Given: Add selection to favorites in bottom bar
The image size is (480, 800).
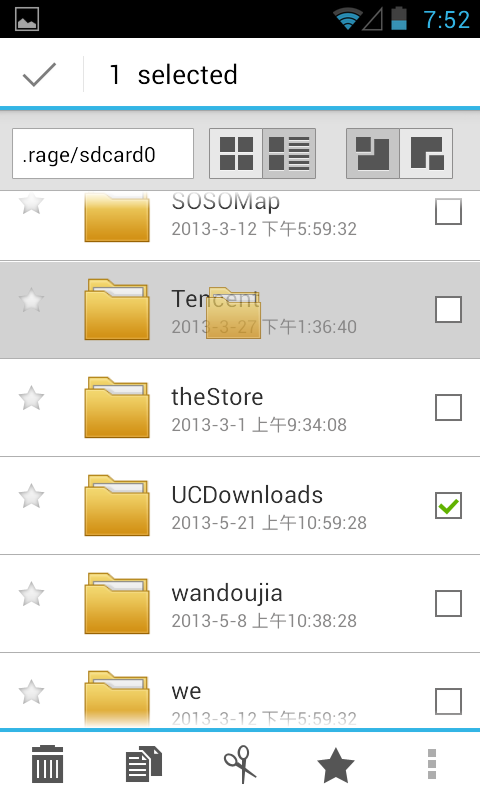Looking at the screenshot, I should coord(336,765).
